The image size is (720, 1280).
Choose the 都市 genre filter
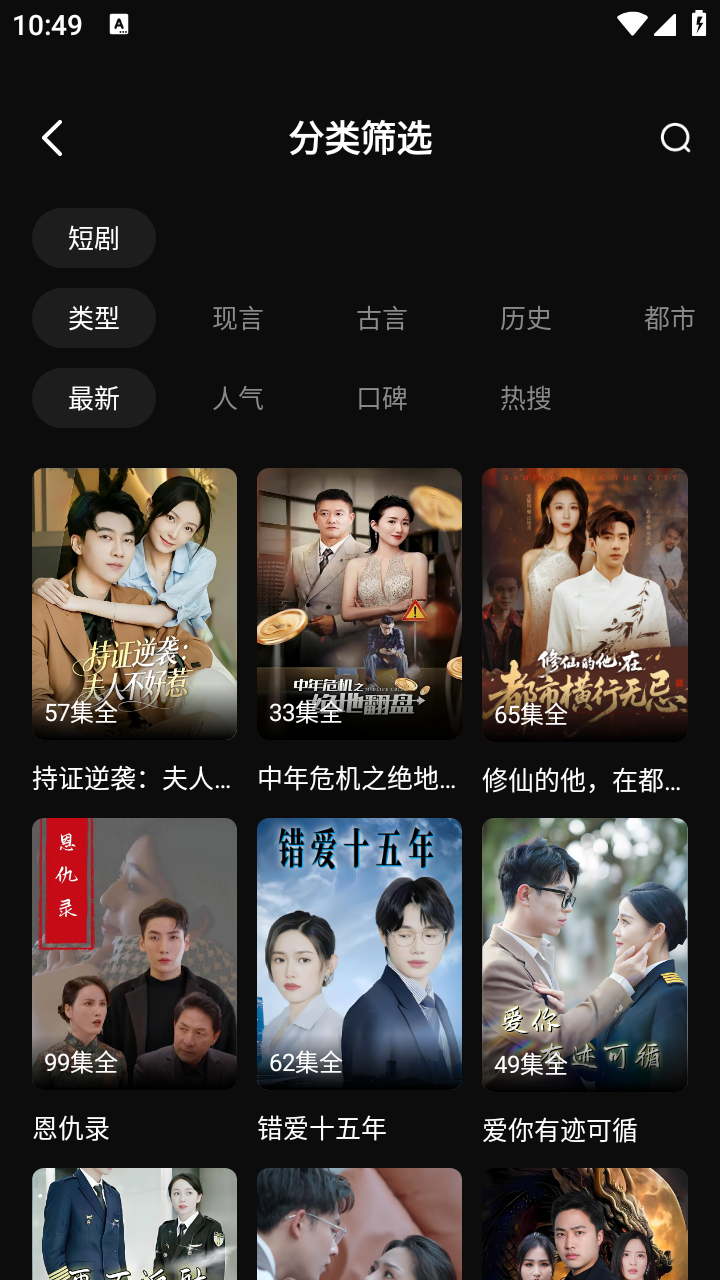pyautogui.click(x=669, y=318)
